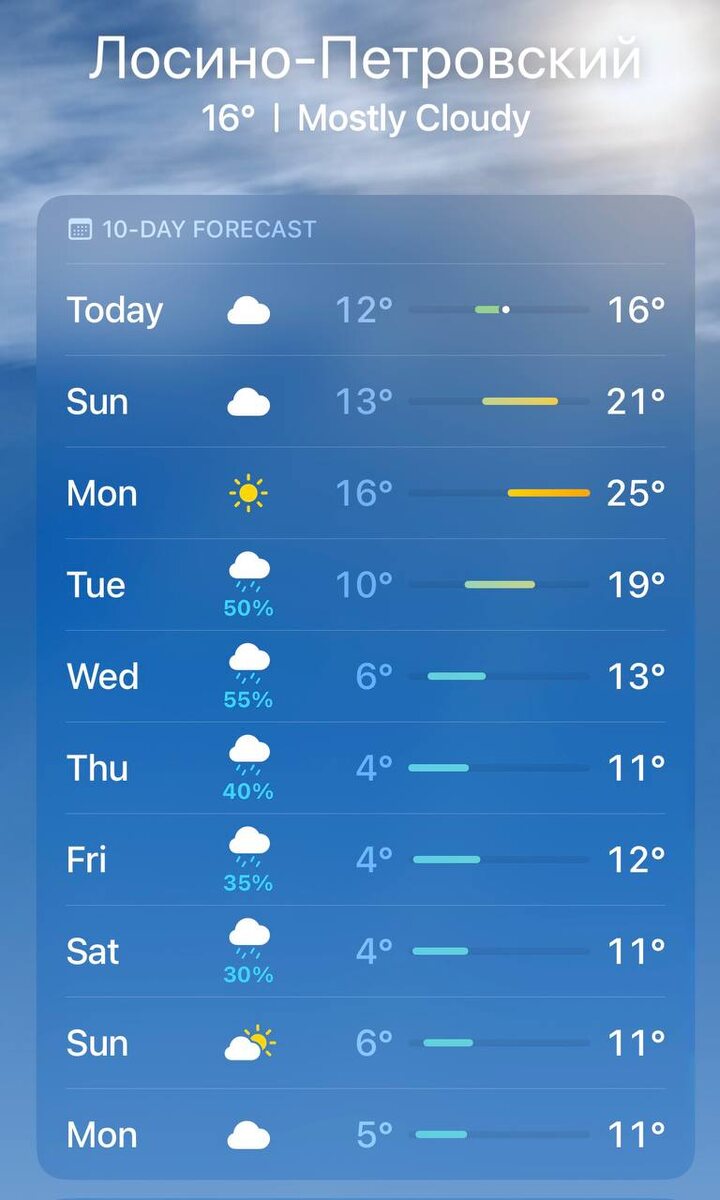Open the sunny Mon row with 25° high
Image resolution: width=720 pixels, height=1200 pixels.
(x=366, y=493)
